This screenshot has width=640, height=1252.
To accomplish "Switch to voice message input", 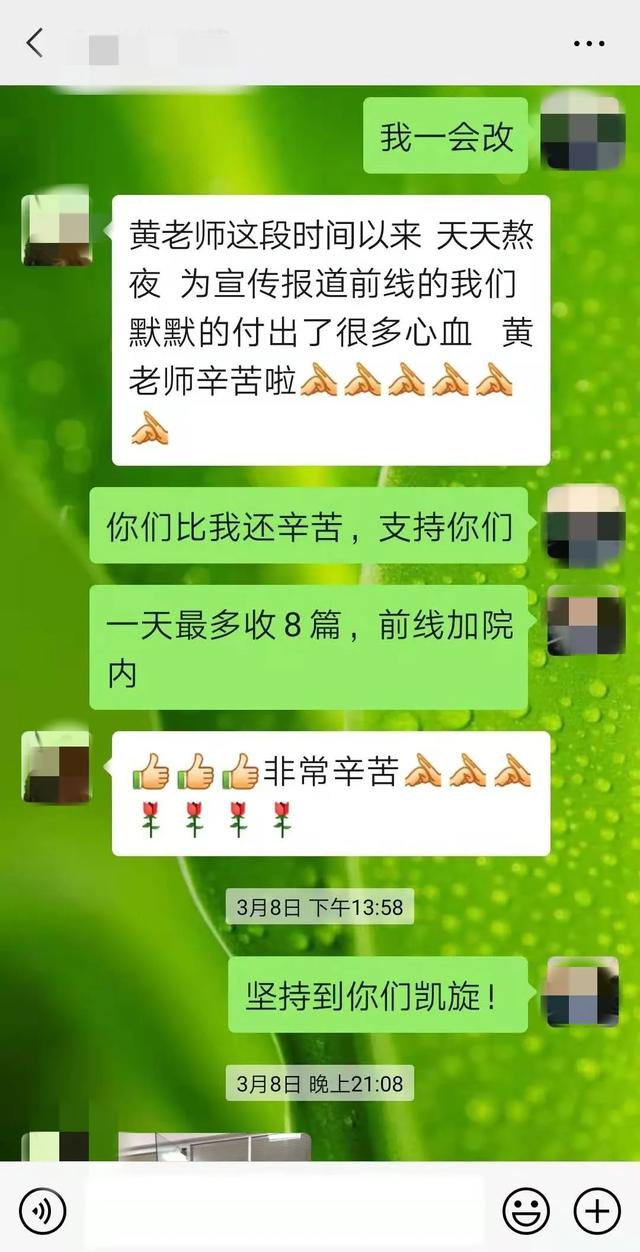I will (x=43, y=1212).
